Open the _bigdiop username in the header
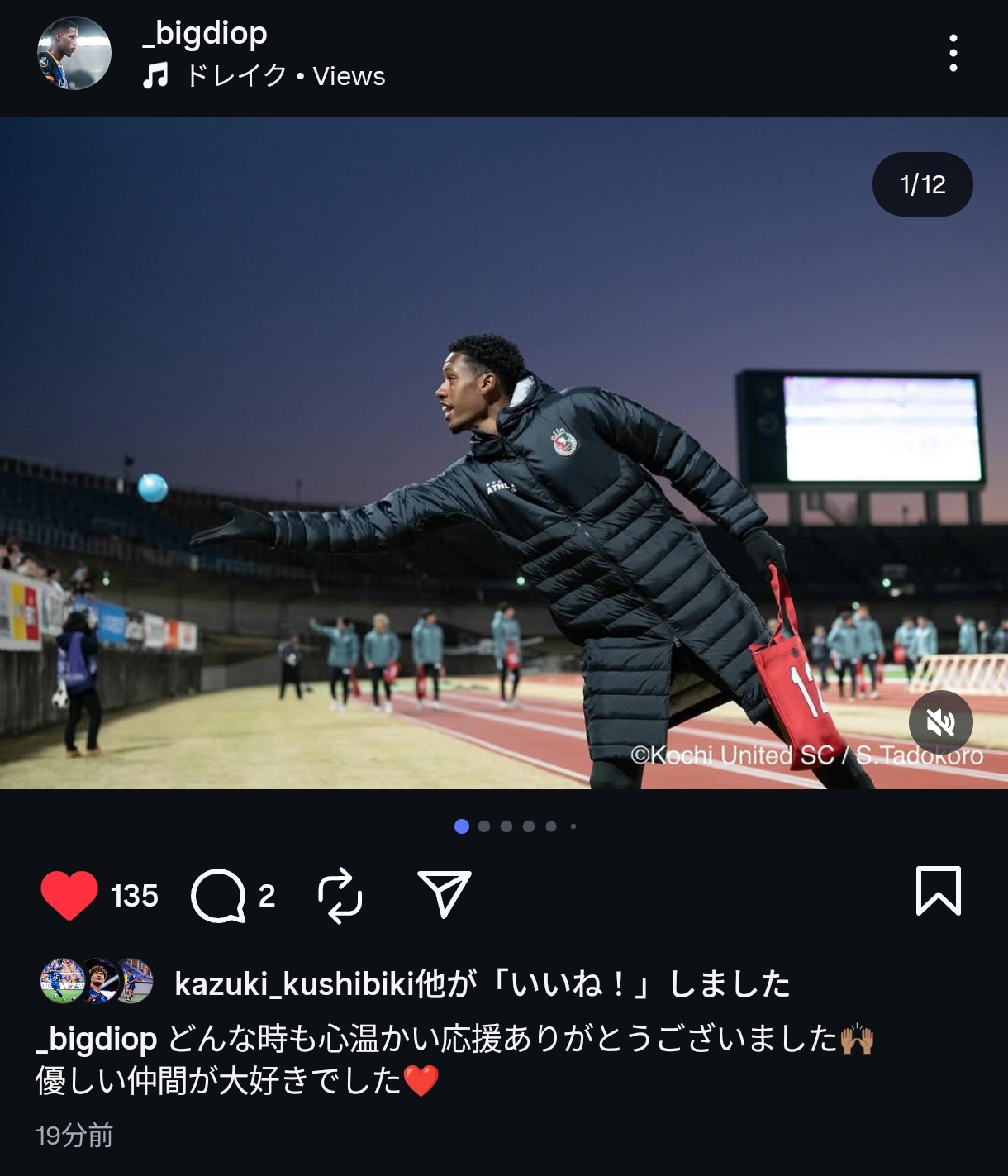 (205, 33)
